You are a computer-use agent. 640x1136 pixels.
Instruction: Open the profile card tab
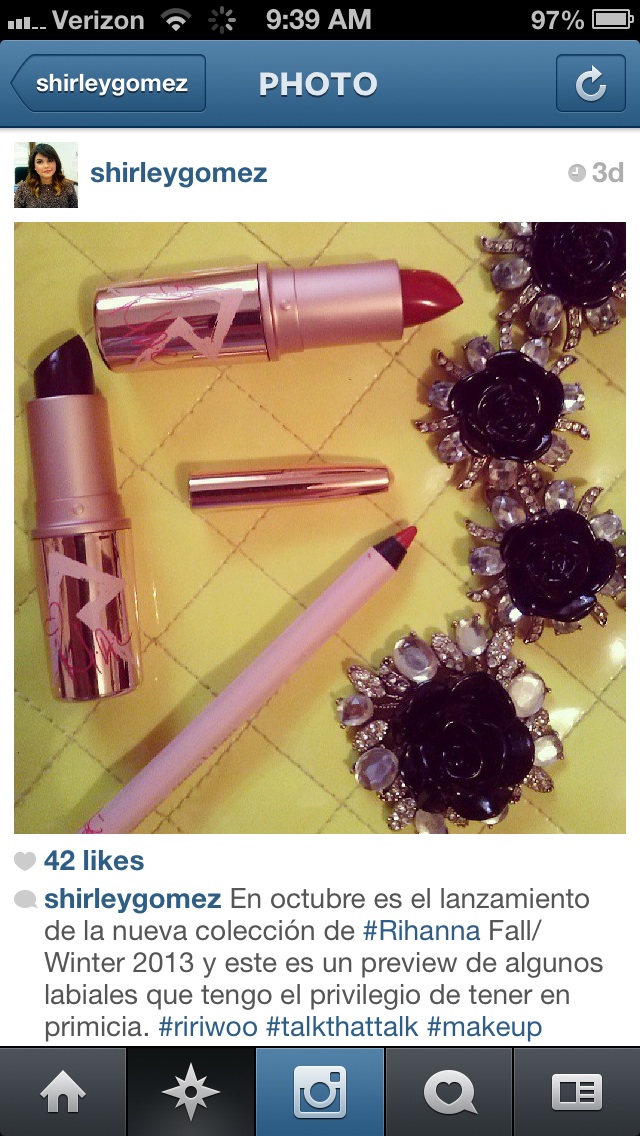tap(577, 1092)
